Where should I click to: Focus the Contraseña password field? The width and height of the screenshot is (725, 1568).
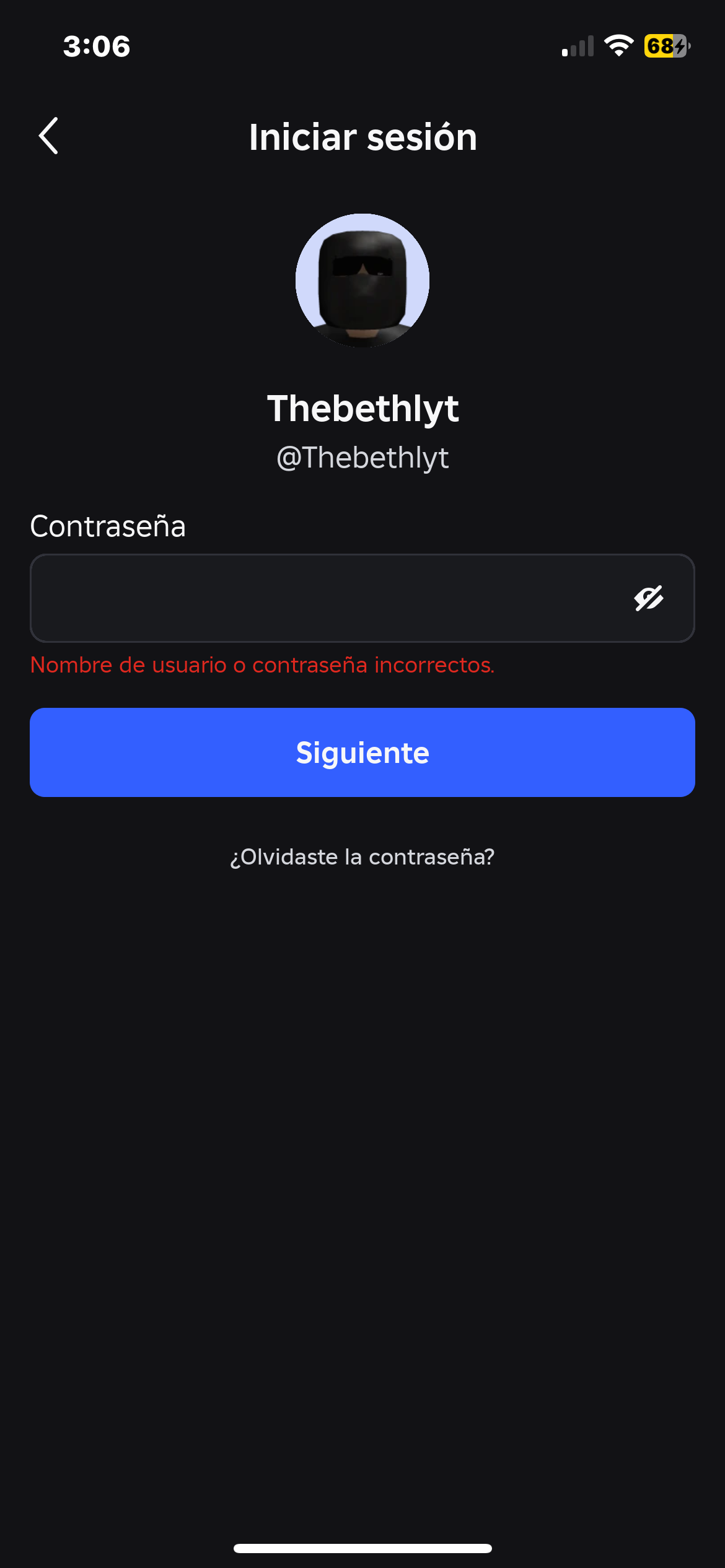pyautogui.click(x=322, y=598)
